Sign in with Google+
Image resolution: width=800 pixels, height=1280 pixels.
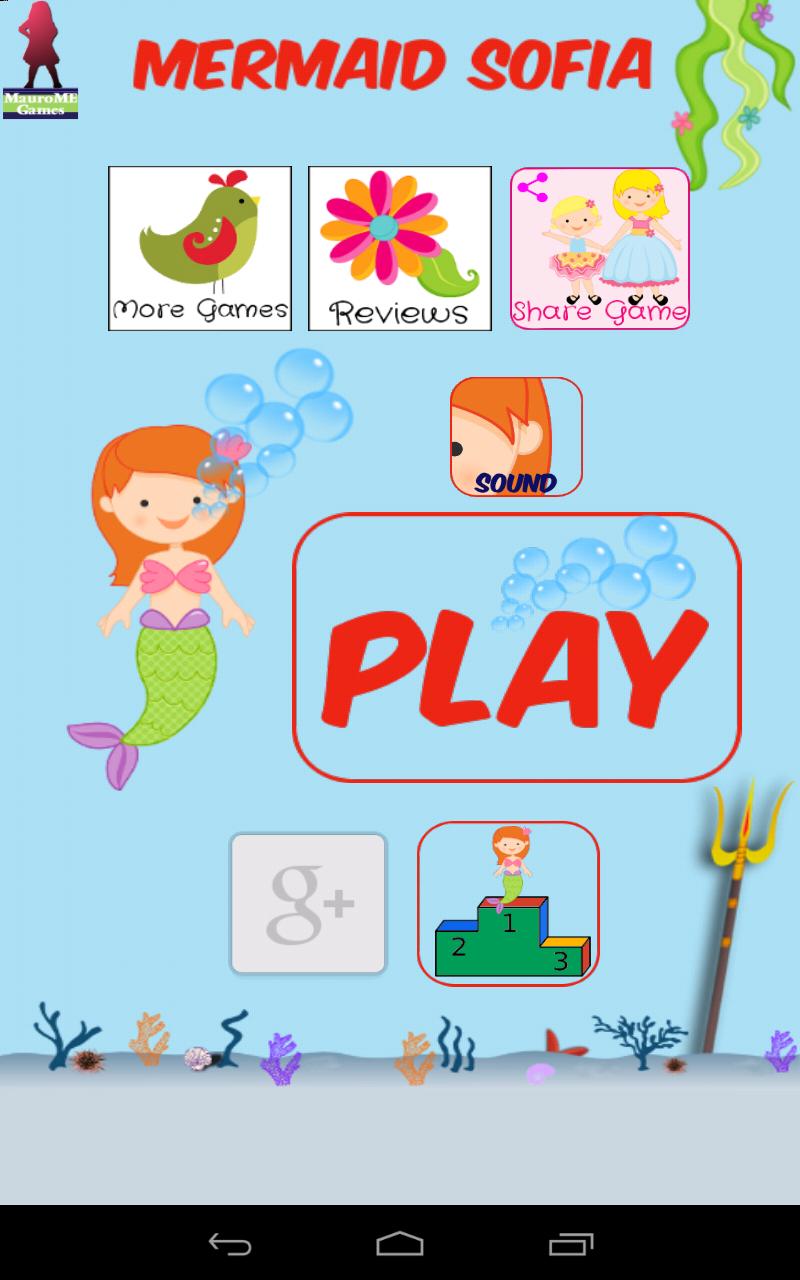pos(308,904)
